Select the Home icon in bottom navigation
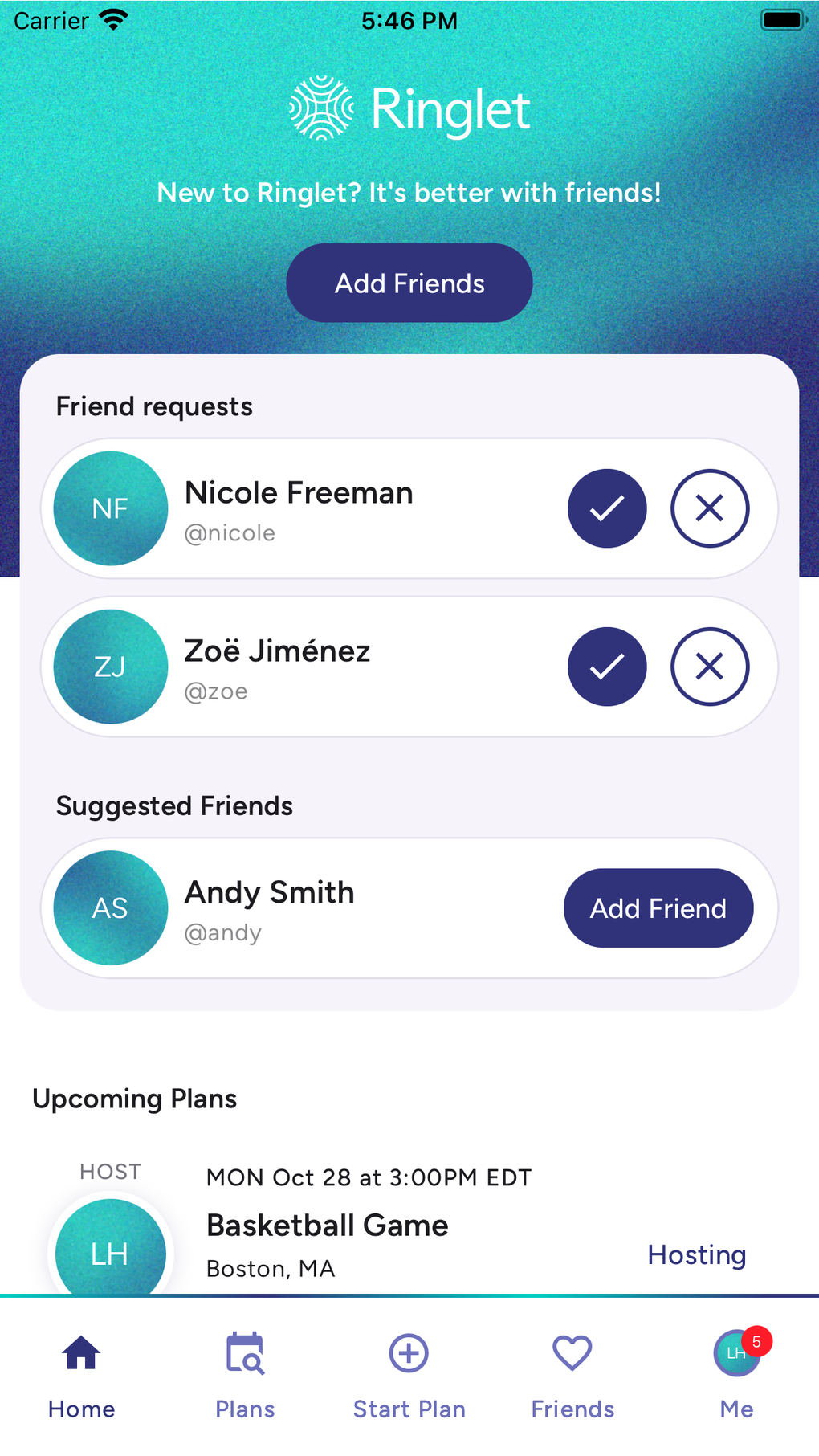Image resolution: width=819 pixels, height=1456 pixels. pyautogui.click(x=80, y=1352)
